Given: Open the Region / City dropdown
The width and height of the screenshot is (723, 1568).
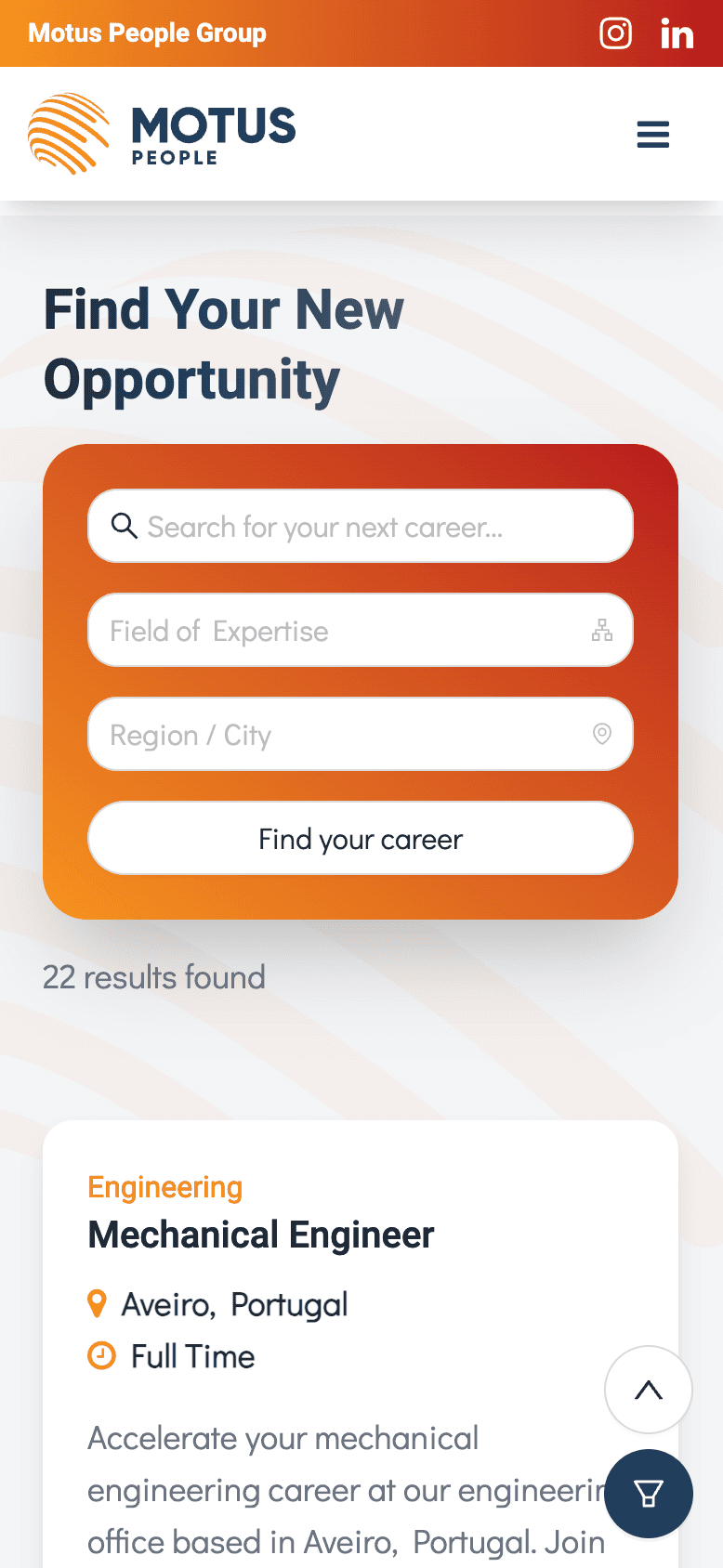Looking at the screenshot, I should pyautogui.click(x=361, y=734).
